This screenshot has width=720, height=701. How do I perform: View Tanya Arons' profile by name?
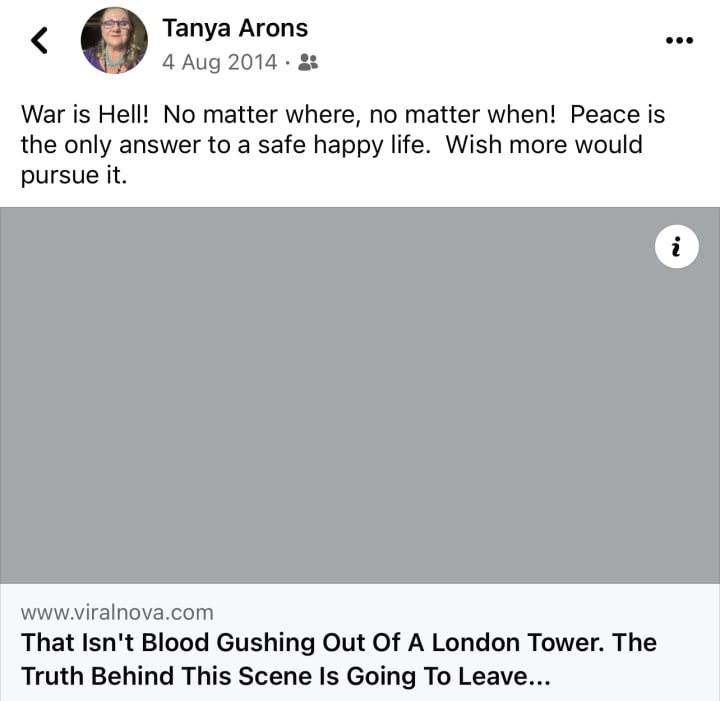pos(235,27)
